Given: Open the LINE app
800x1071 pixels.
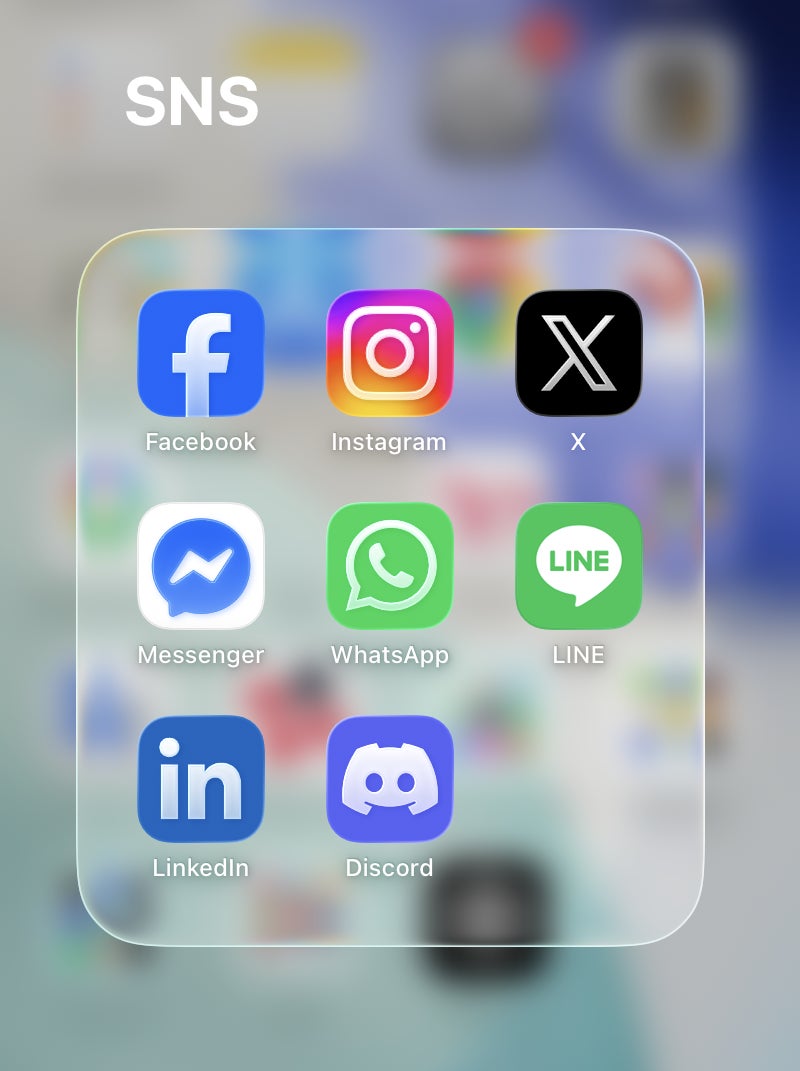Looking at the screenshot, I should click(x=579, y=566).
